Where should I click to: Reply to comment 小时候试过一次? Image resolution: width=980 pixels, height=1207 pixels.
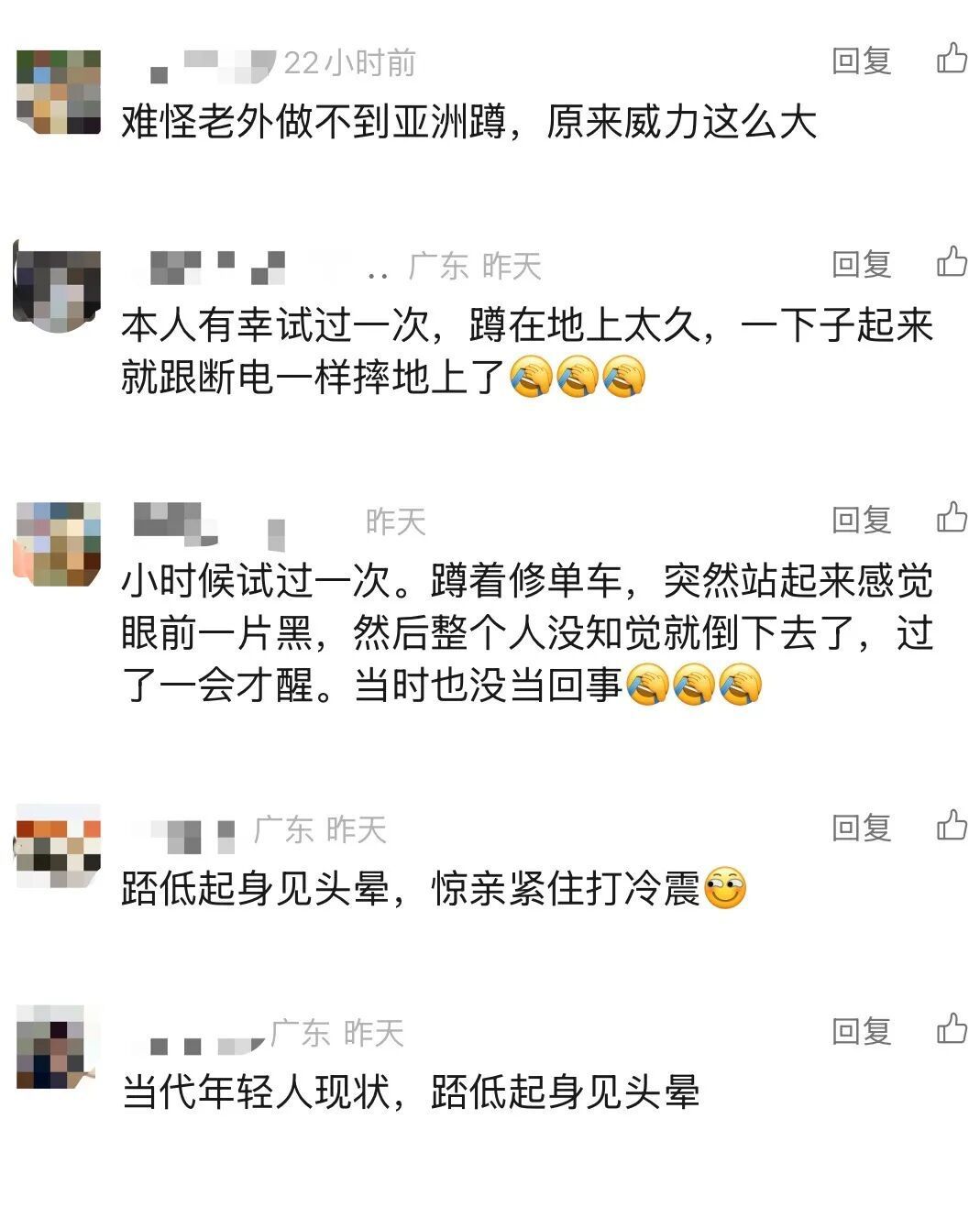click(x=861, y=521)
